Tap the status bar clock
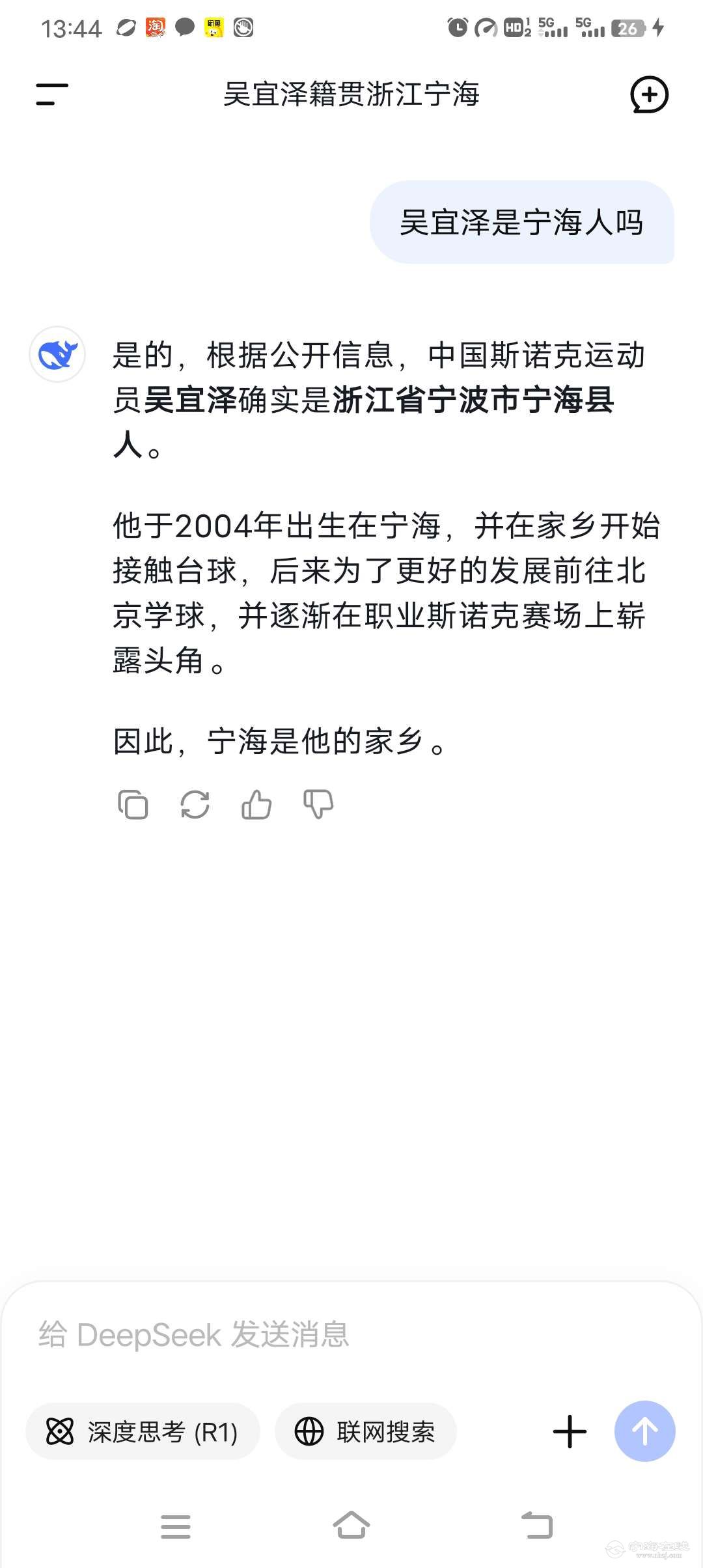 click(72, 27)
